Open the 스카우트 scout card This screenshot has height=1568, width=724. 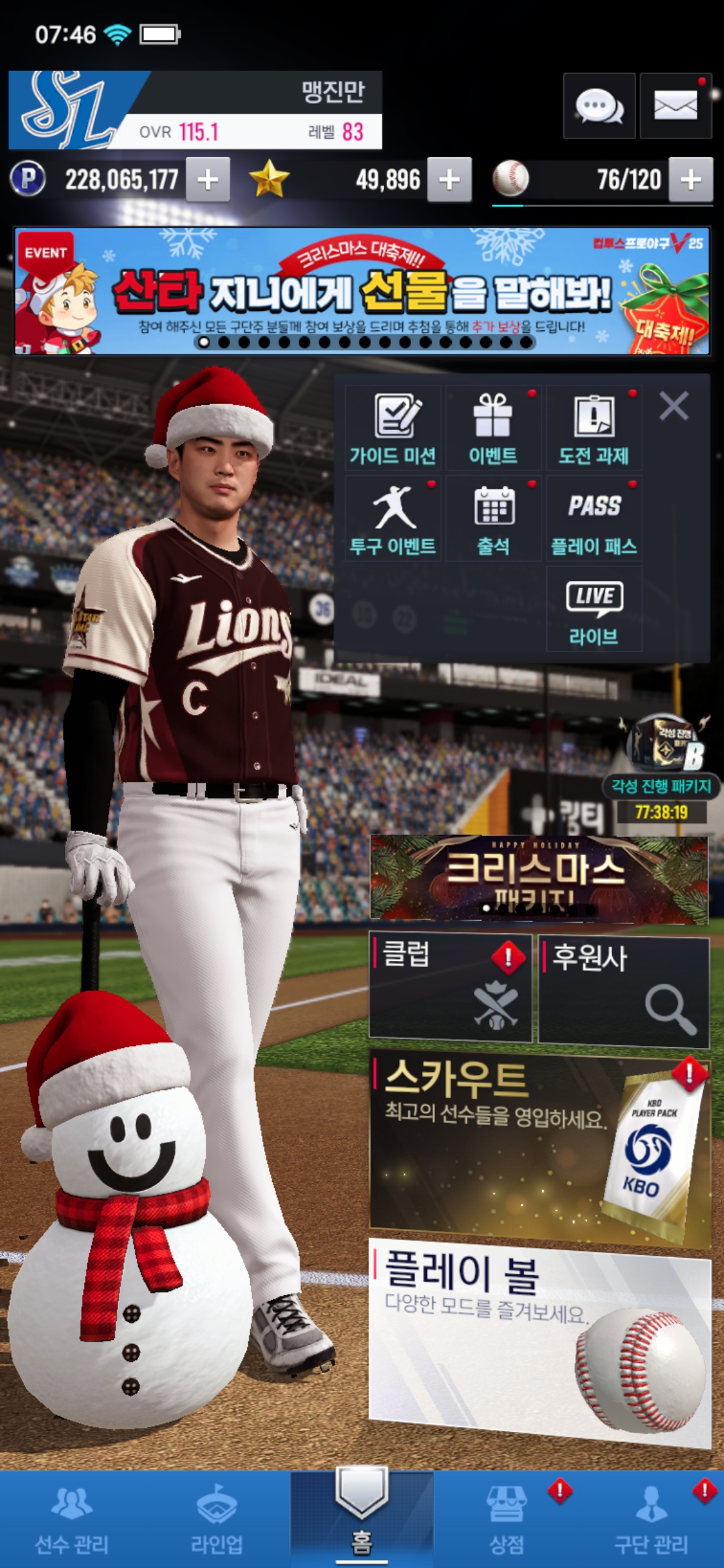pyautogui.click(x=539, y=1147)
